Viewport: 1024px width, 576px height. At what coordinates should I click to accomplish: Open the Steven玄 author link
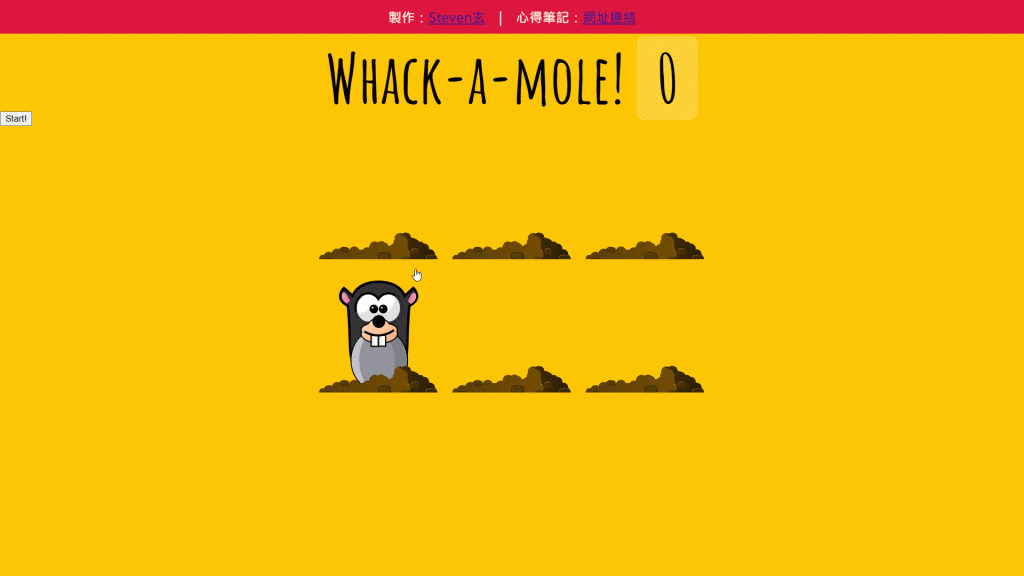[456, 18]
